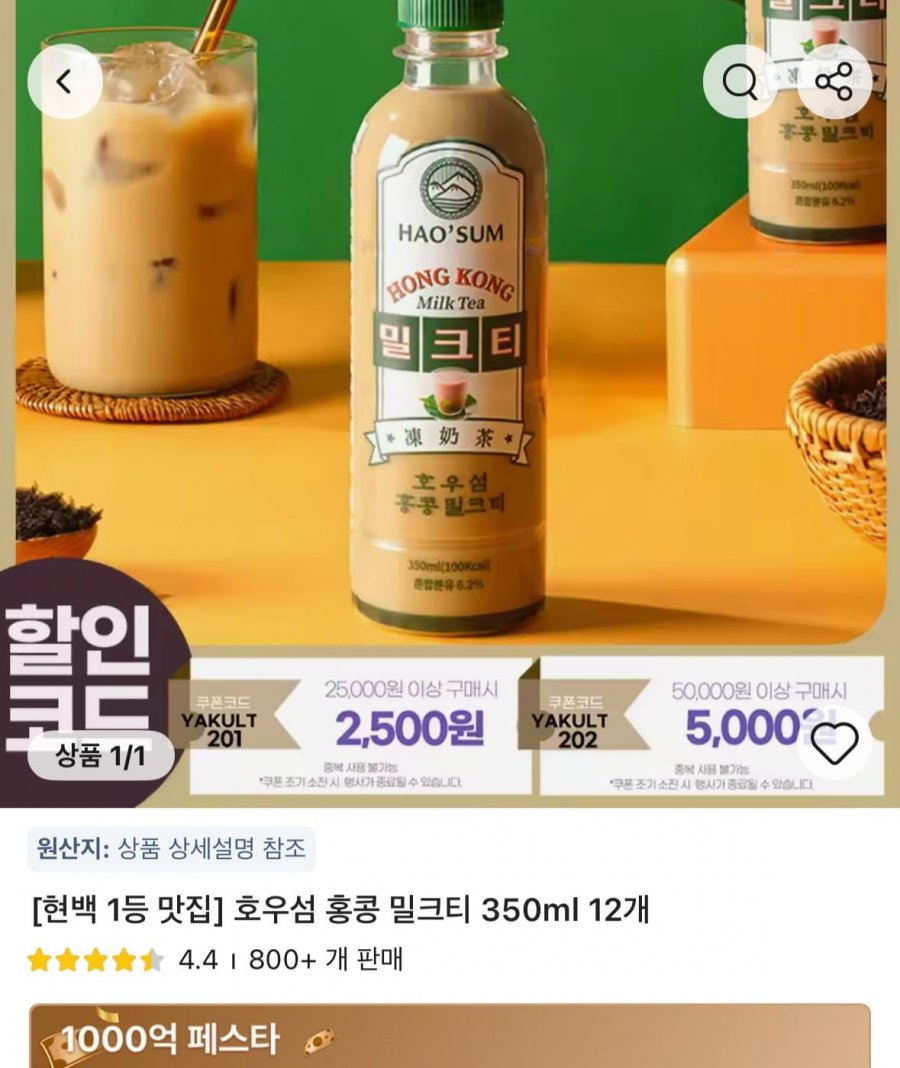Open search with the magnifier icon

tap(740, 82)
